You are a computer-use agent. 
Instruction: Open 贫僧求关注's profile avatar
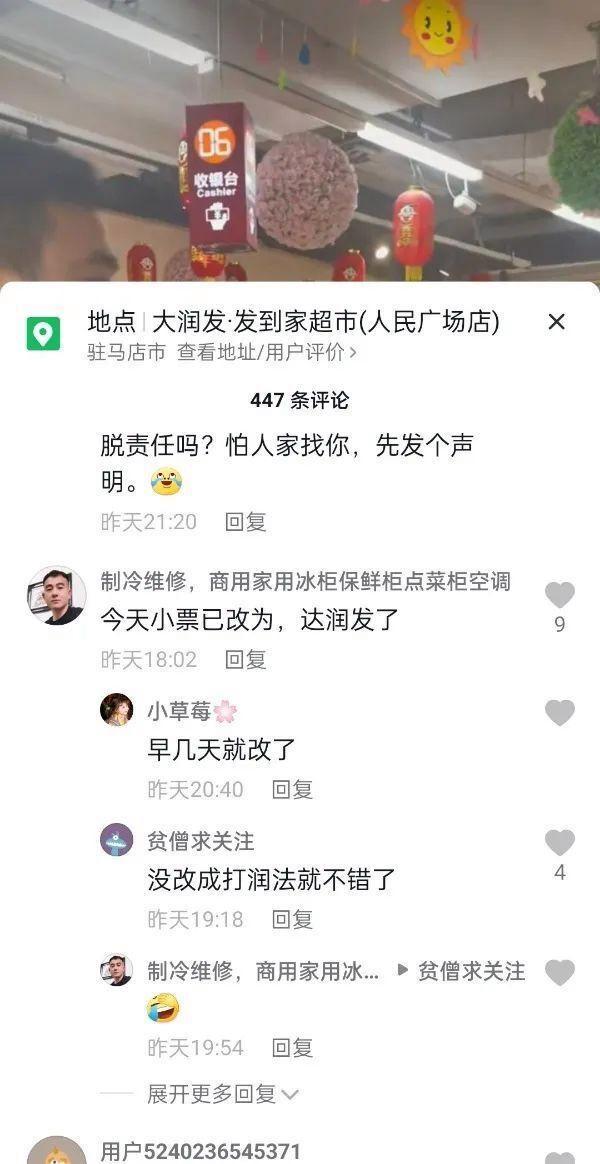[x=117, y=840]
